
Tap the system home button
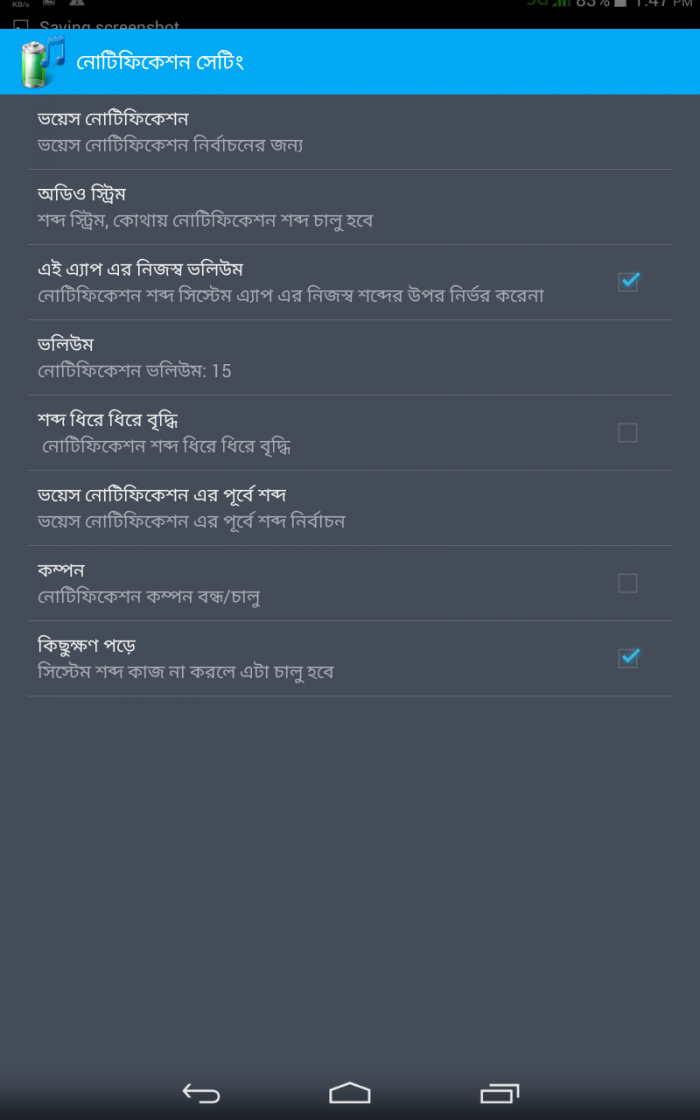[x=350, y=1093]
